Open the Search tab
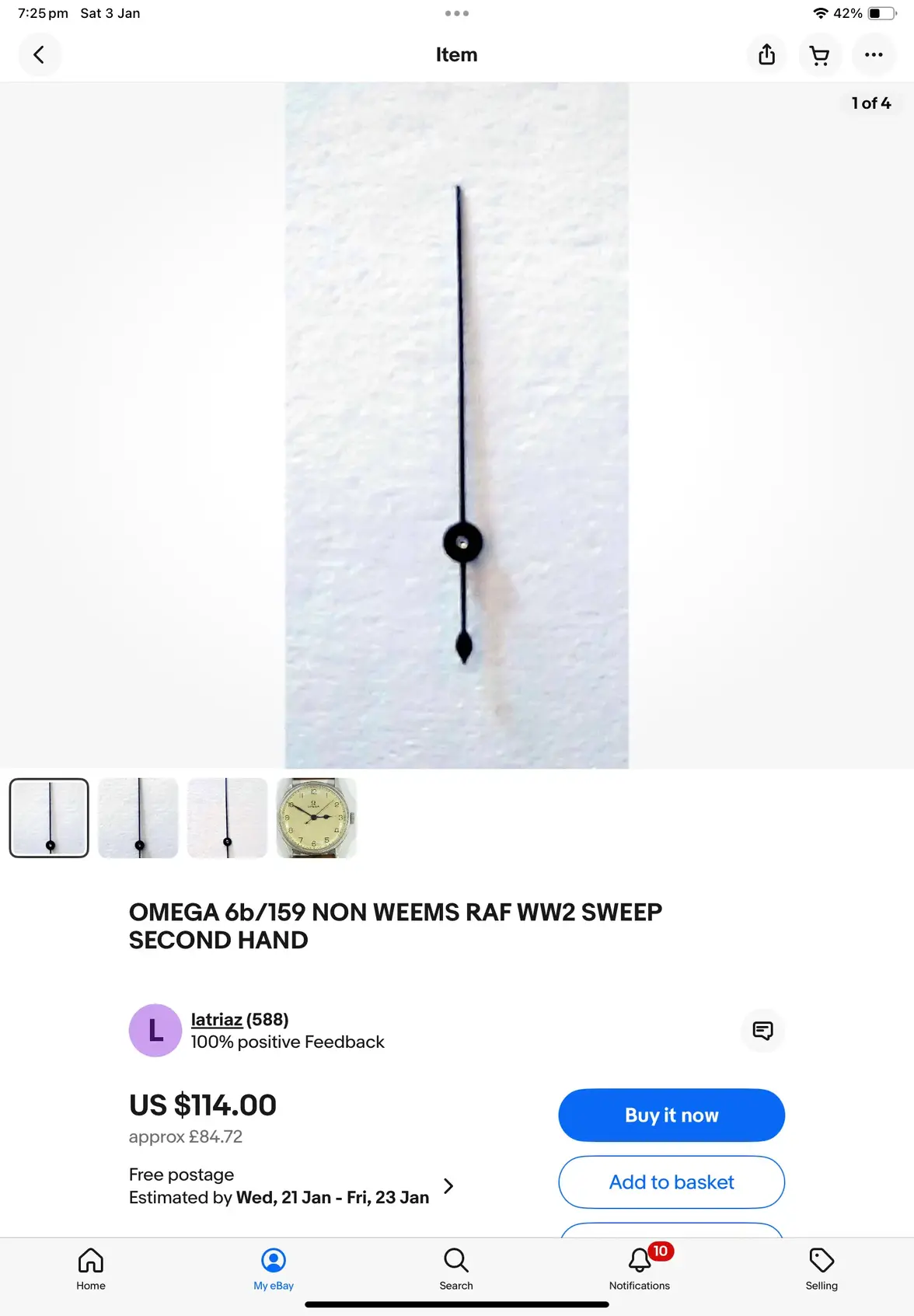 pos(456,1268)
